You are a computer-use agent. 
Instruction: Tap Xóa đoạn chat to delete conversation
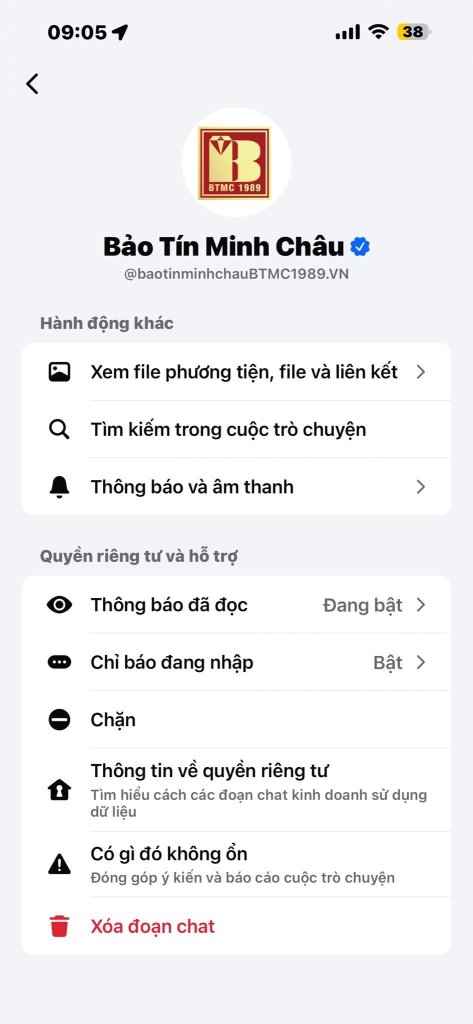coord(236,926)
